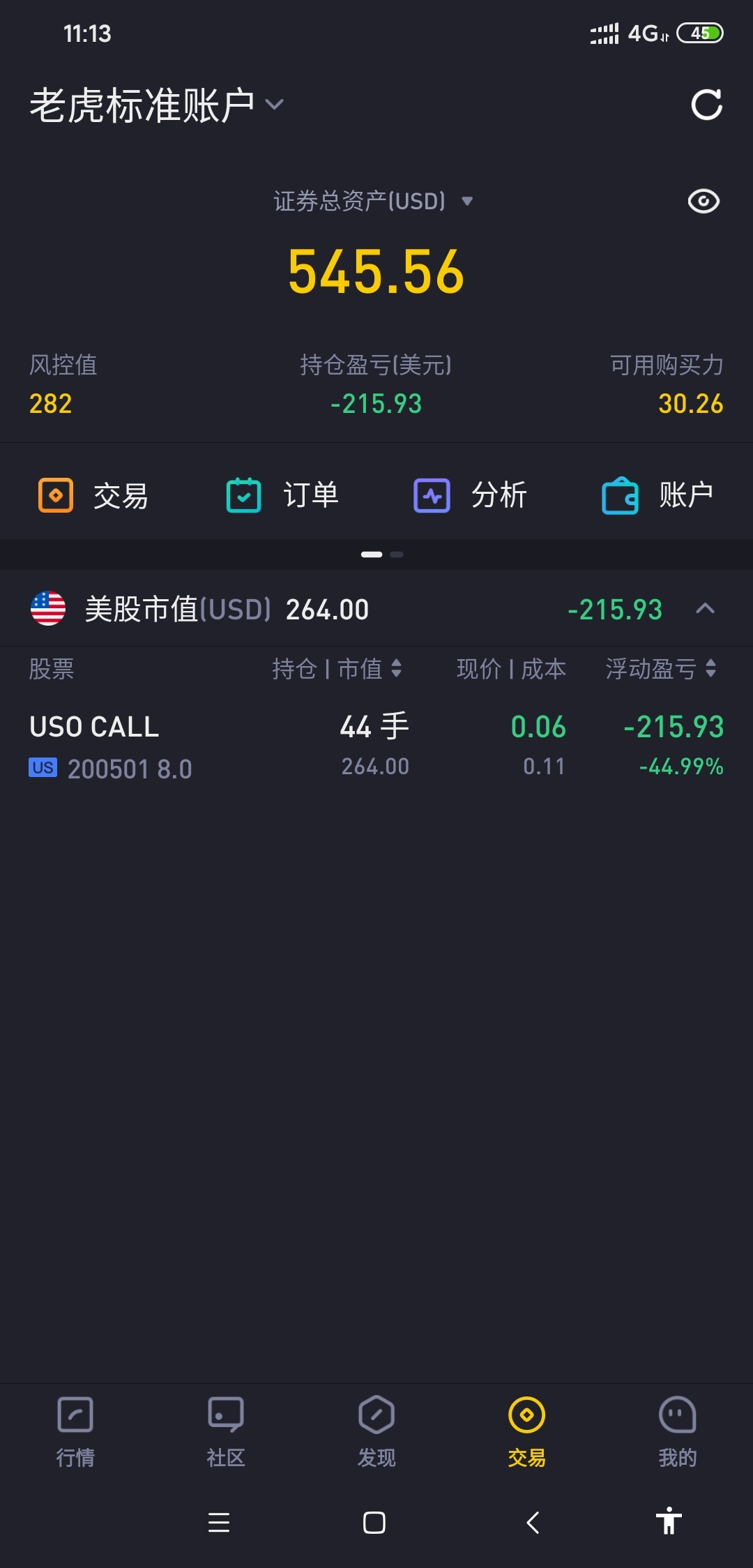Open the 交易 shortcut button

(93, 496)
